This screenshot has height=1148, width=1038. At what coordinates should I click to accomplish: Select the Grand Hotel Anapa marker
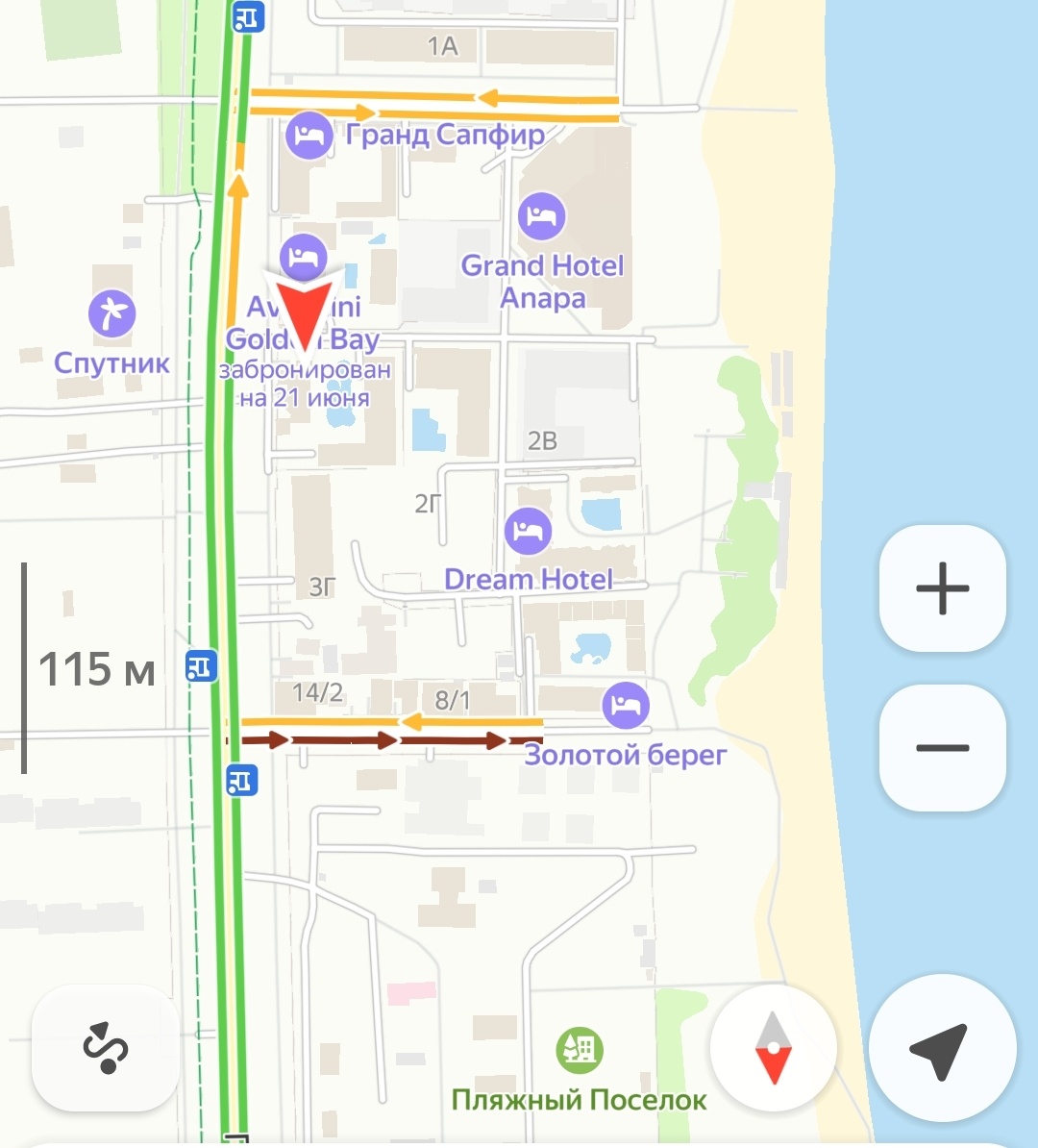(x=541, y=217)
